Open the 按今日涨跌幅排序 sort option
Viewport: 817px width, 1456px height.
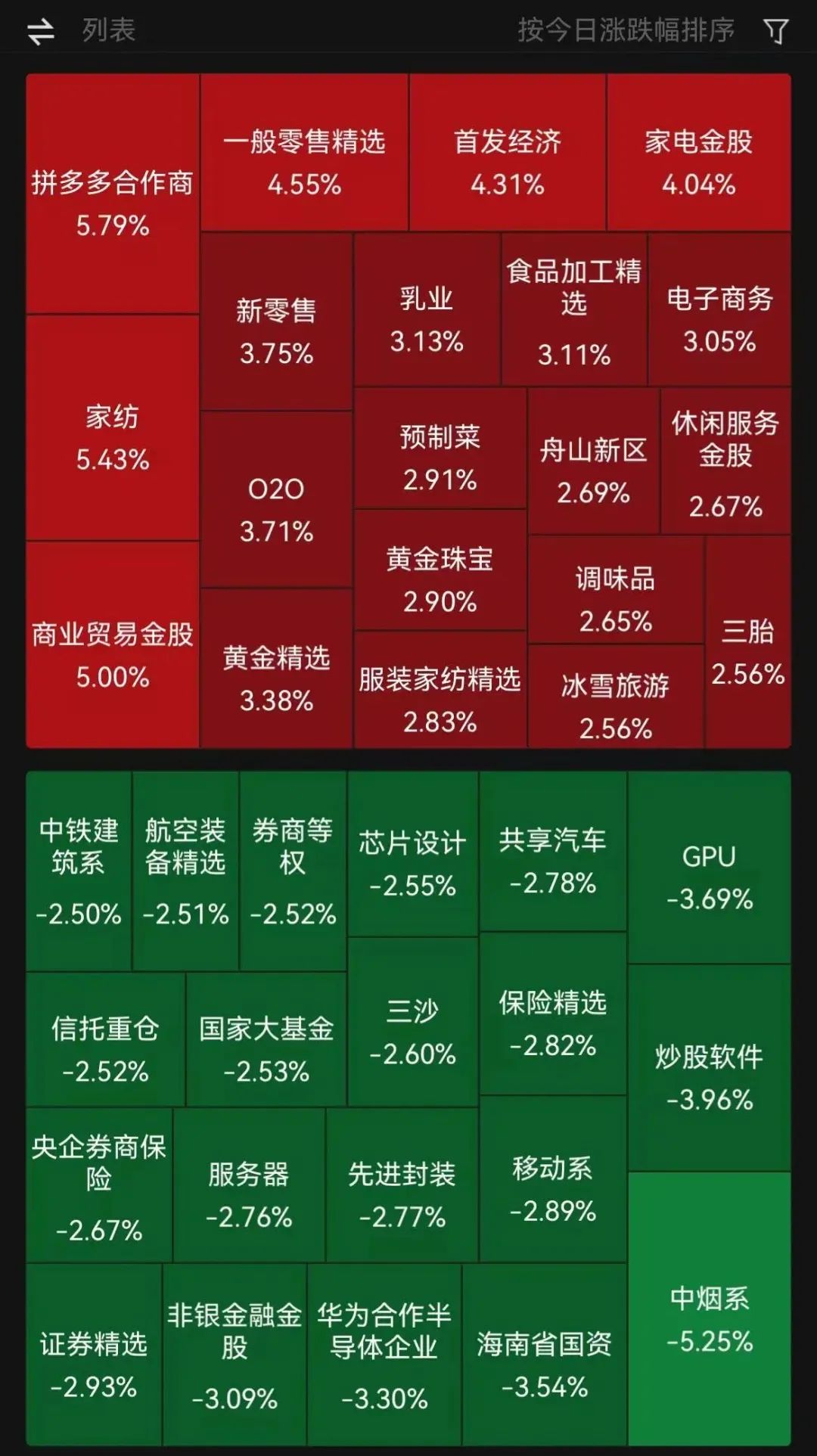(x=626, y=29)
